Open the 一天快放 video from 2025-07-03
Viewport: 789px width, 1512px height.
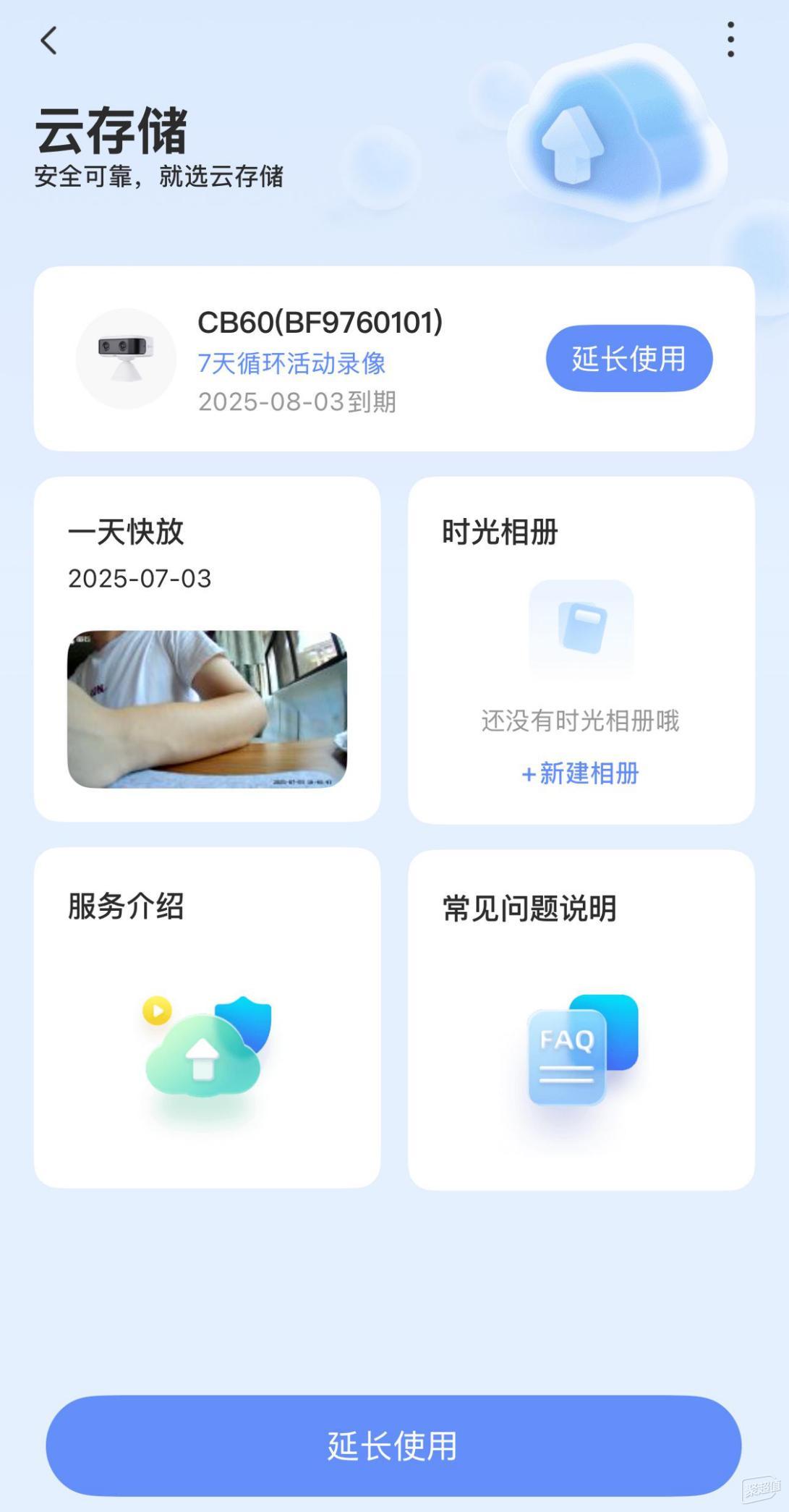point(207,708)
